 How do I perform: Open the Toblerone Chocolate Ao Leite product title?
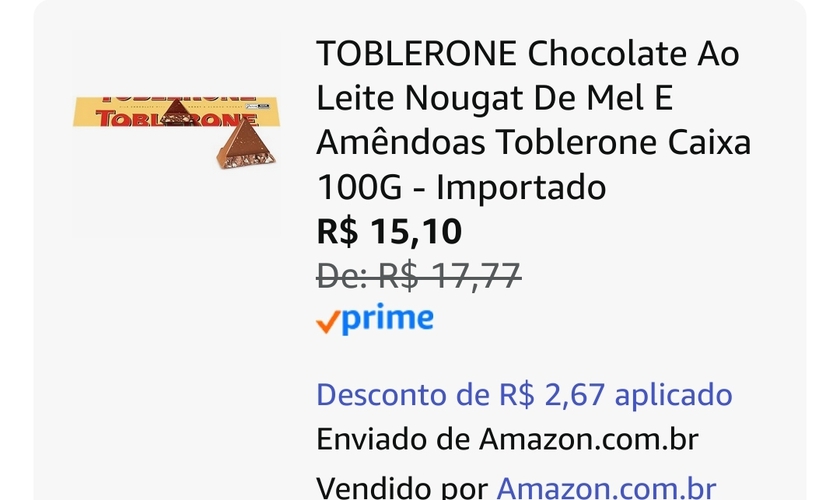click(x=532, y=120)
